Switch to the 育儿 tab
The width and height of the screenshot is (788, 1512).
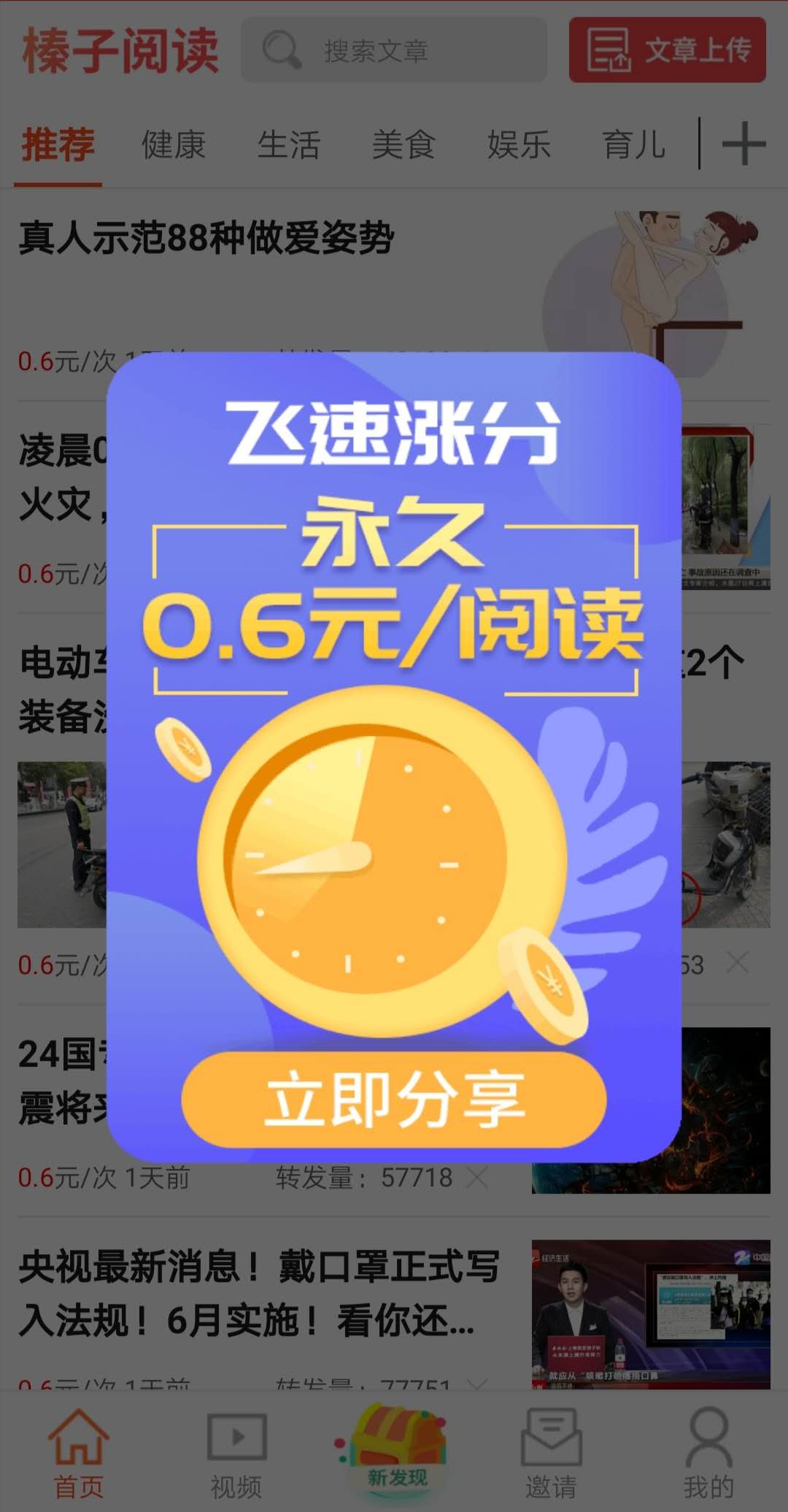click(633, 145)
